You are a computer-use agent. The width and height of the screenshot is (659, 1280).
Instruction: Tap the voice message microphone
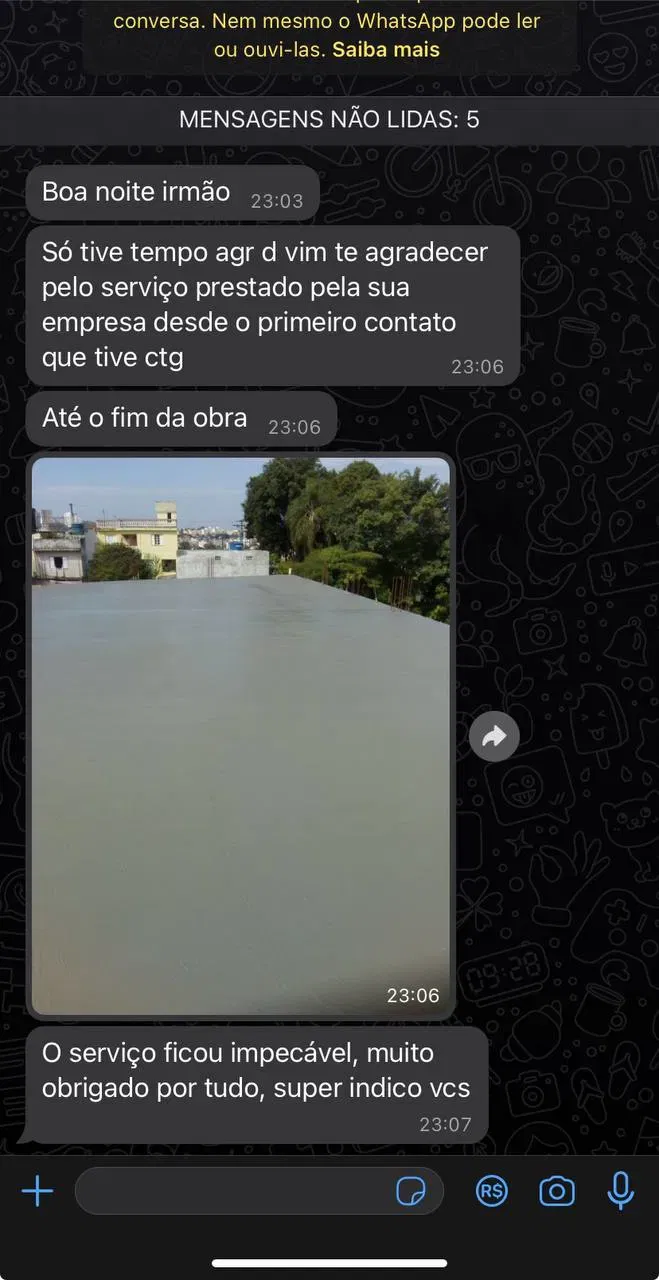tap(621, 1191)
